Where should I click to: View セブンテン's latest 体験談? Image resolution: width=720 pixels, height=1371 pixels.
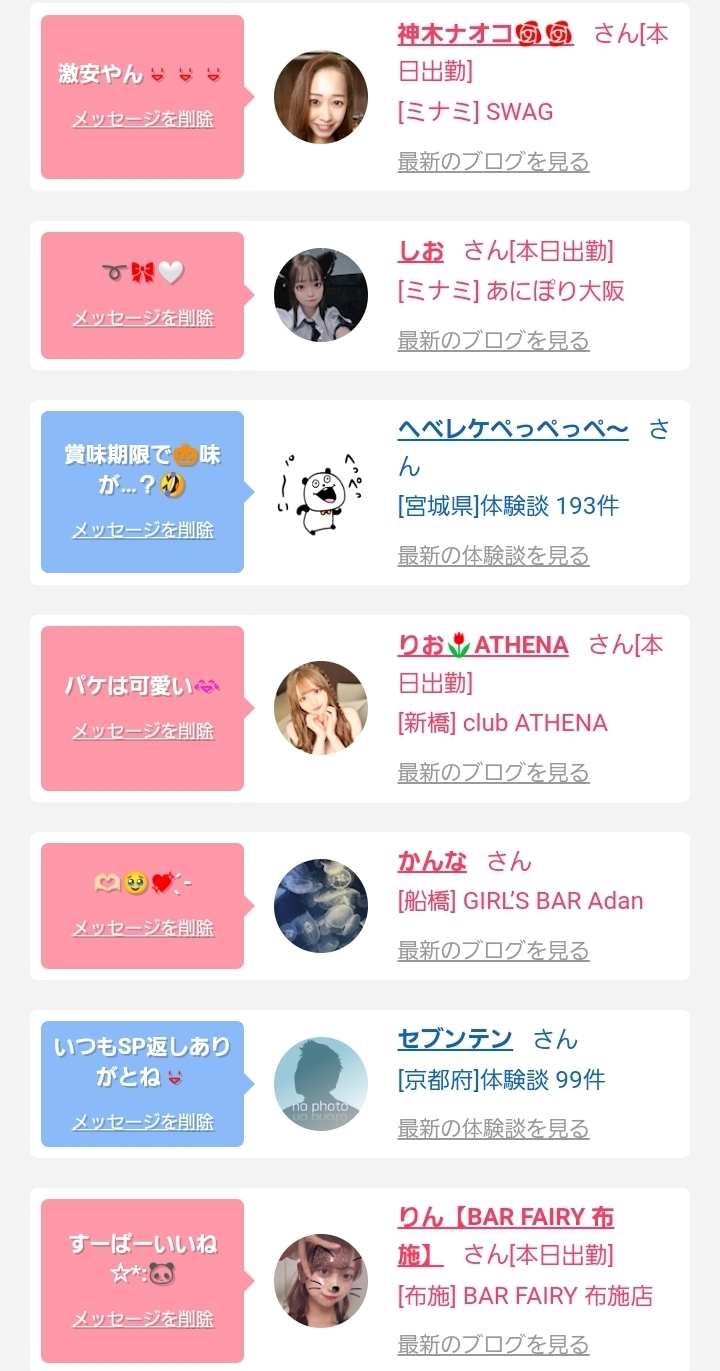(493, 1129)
